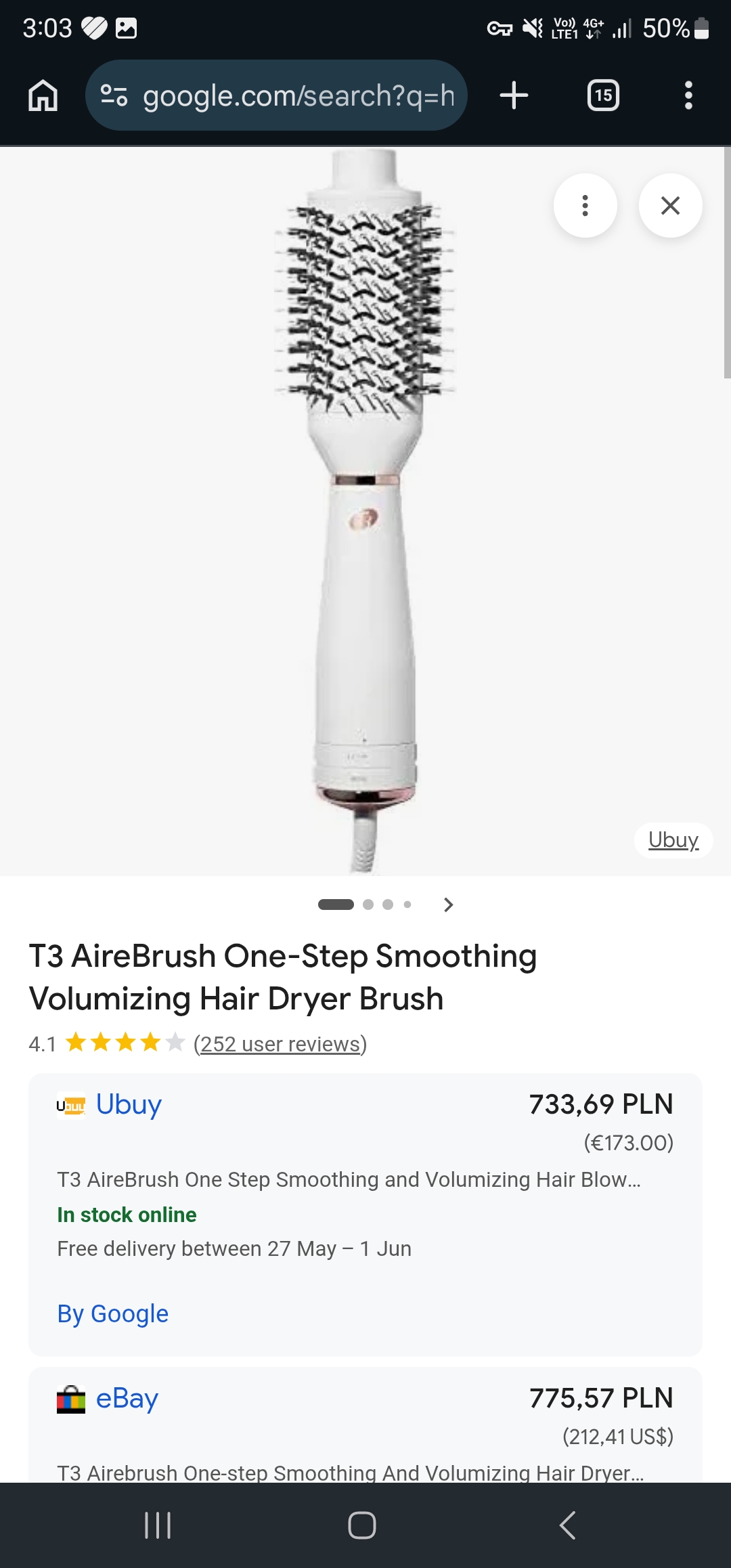Tap the By Google link
Screen dimensions: 731x1568
[x=112, y=1313]
